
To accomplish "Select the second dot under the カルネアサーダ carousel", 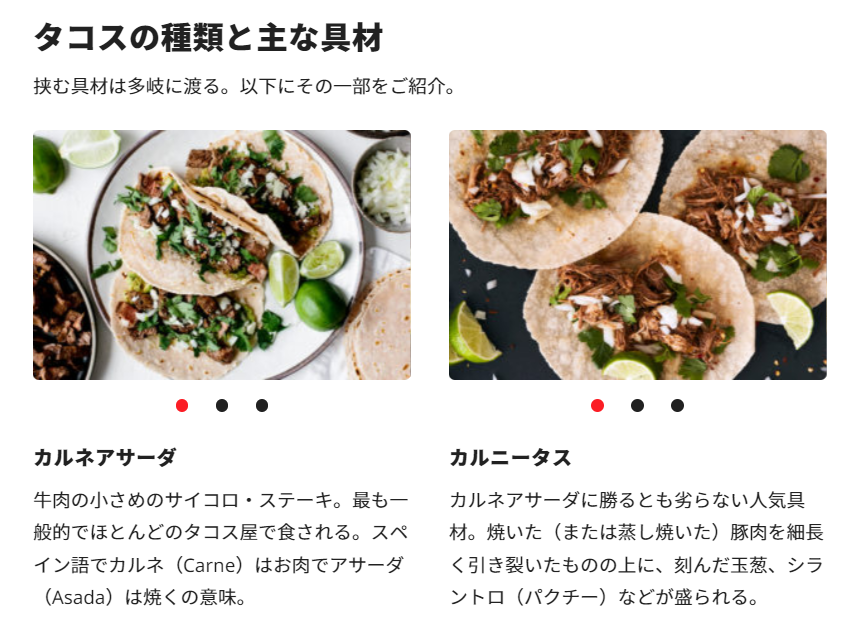I will coord(222,405).
